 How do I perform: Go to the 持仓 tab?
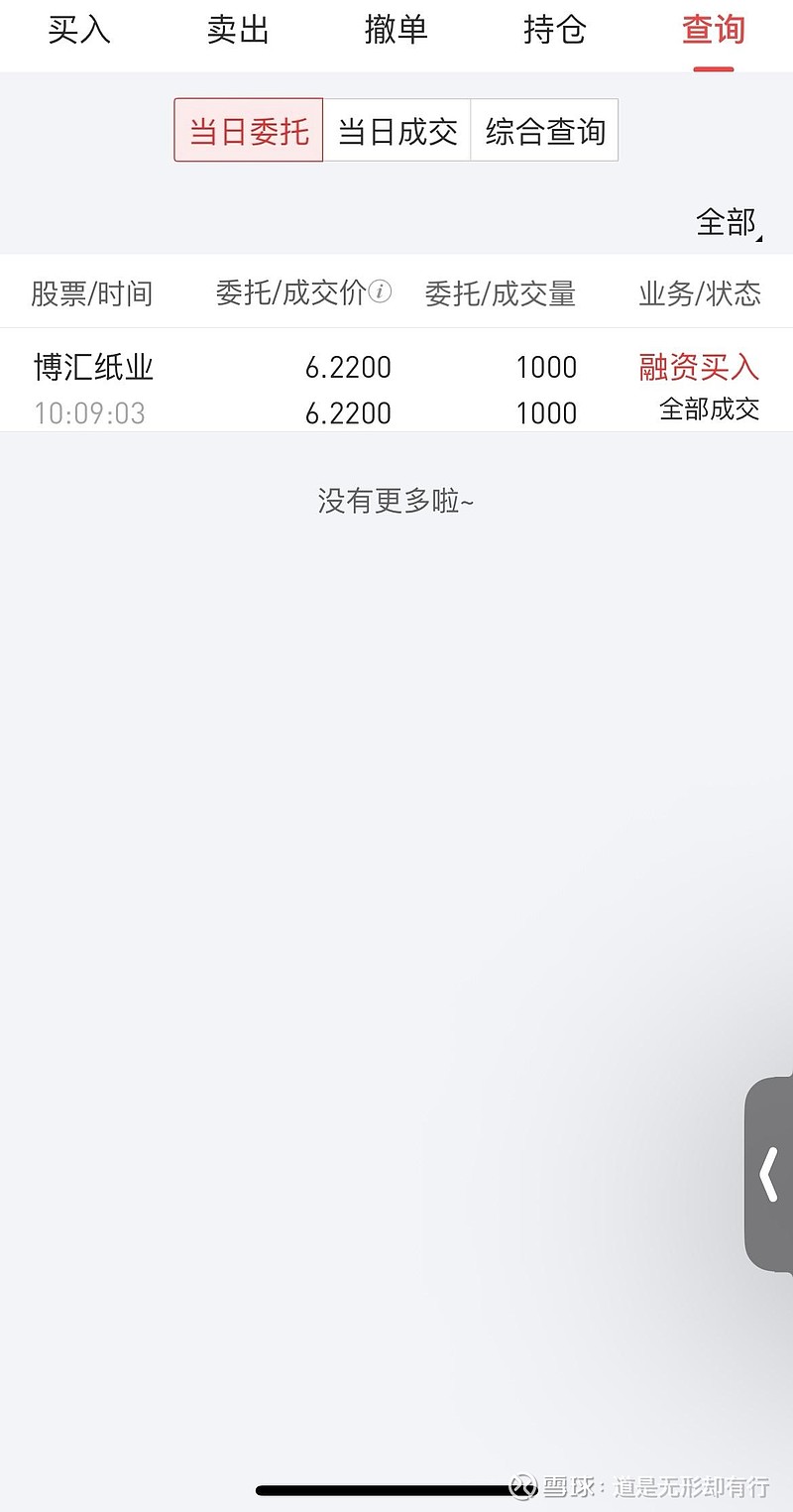[554, 31]
